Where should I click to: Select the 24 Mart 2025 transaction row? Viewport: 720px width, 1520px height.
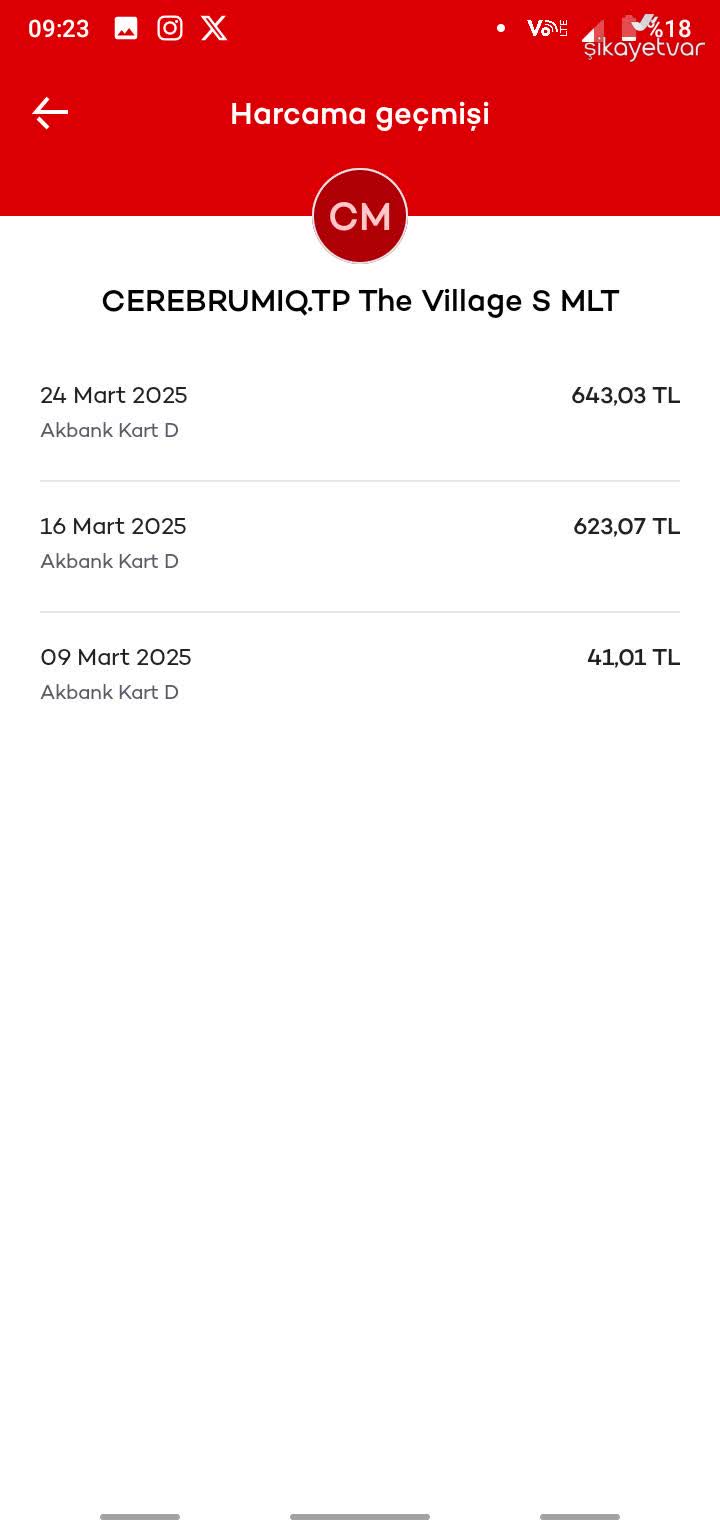(360, 410)
